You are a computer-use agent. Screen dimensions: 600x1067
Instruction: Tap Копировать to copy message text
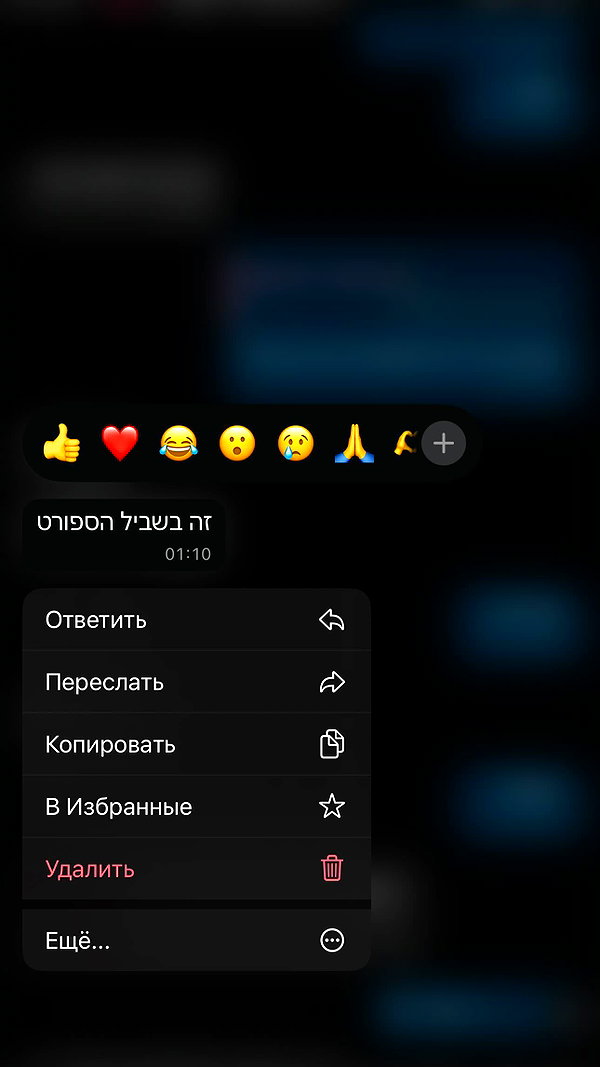click(x=197, y=744)
